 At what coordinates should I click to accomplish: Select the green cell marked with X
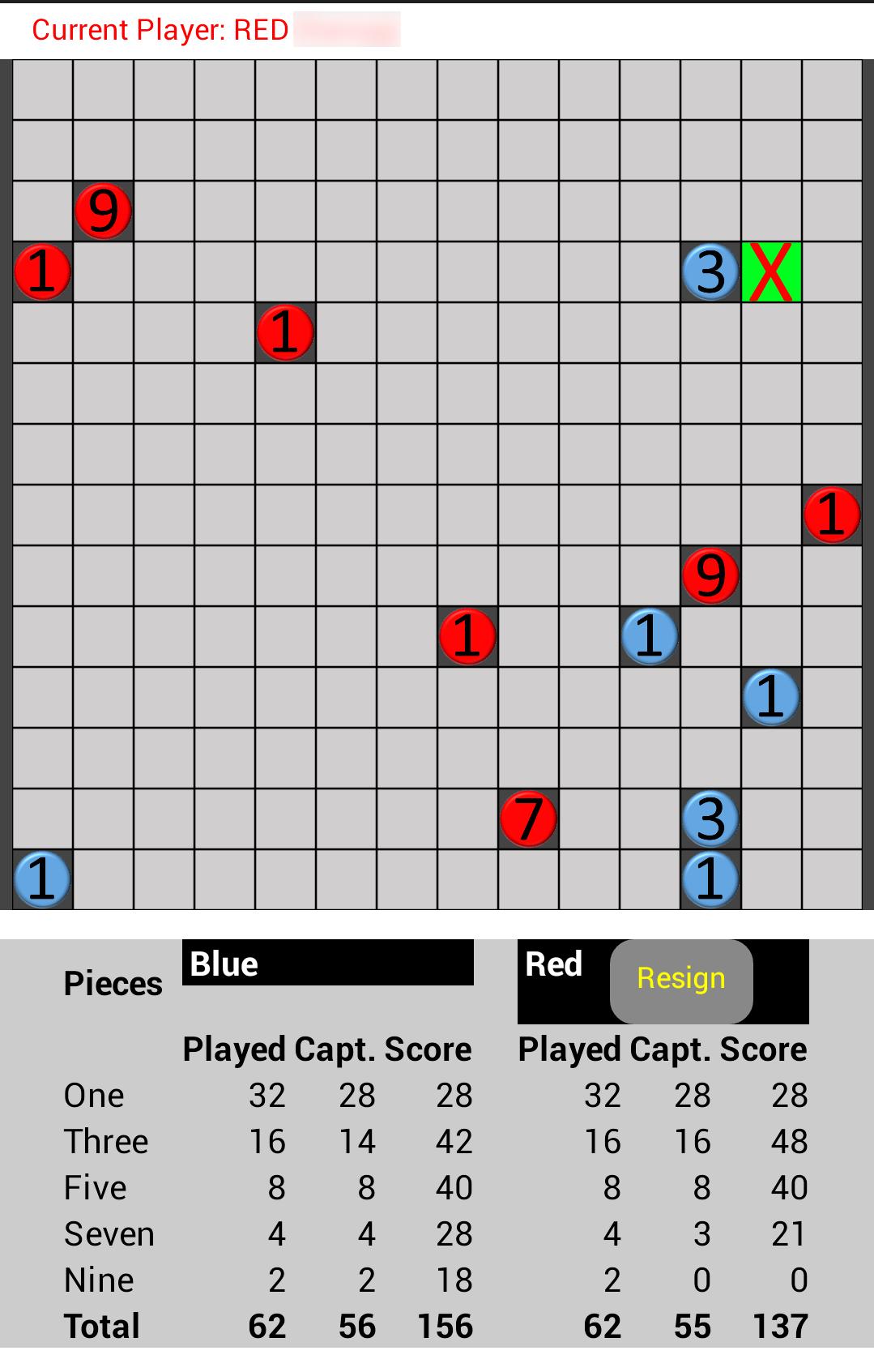771,272
